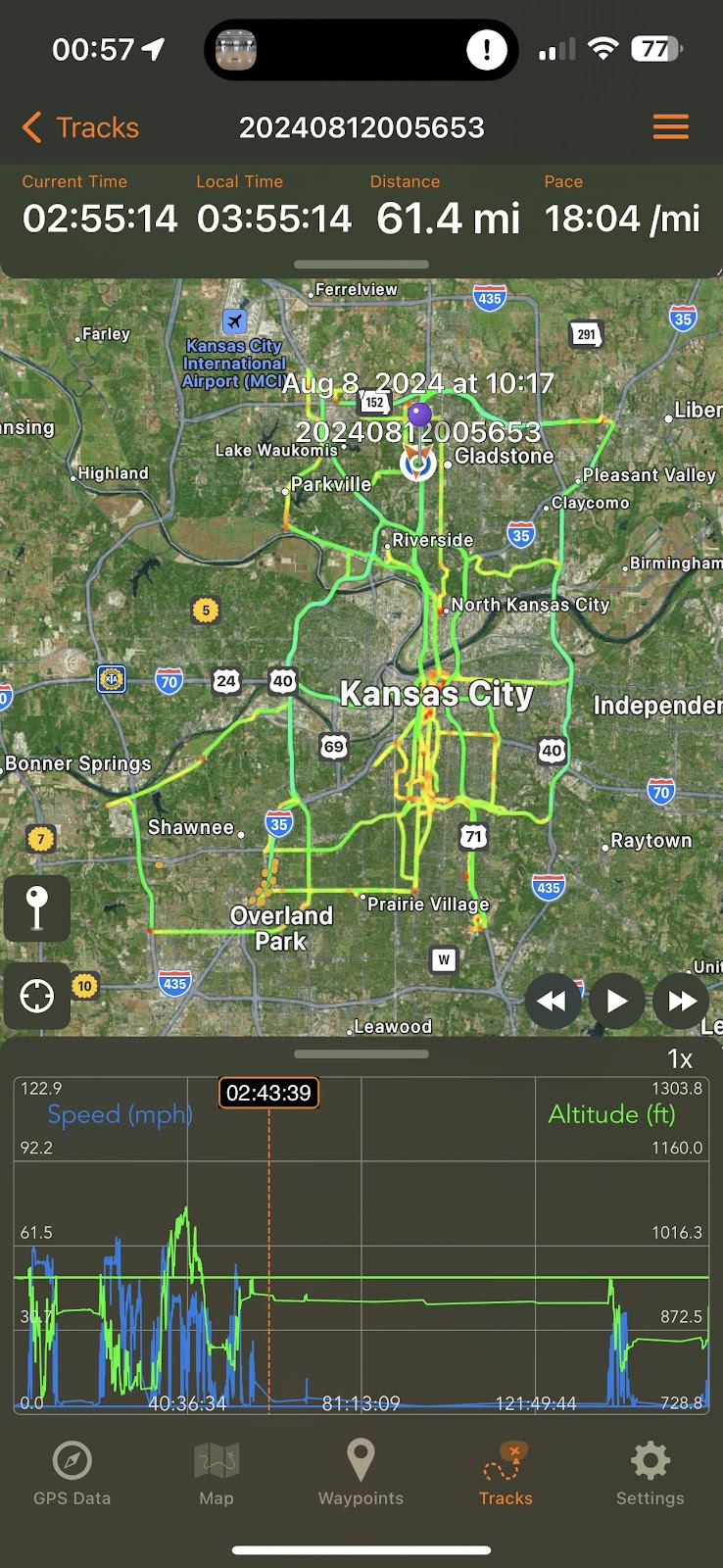Switch to the GPS Data tab

(x=72, y=1473)
